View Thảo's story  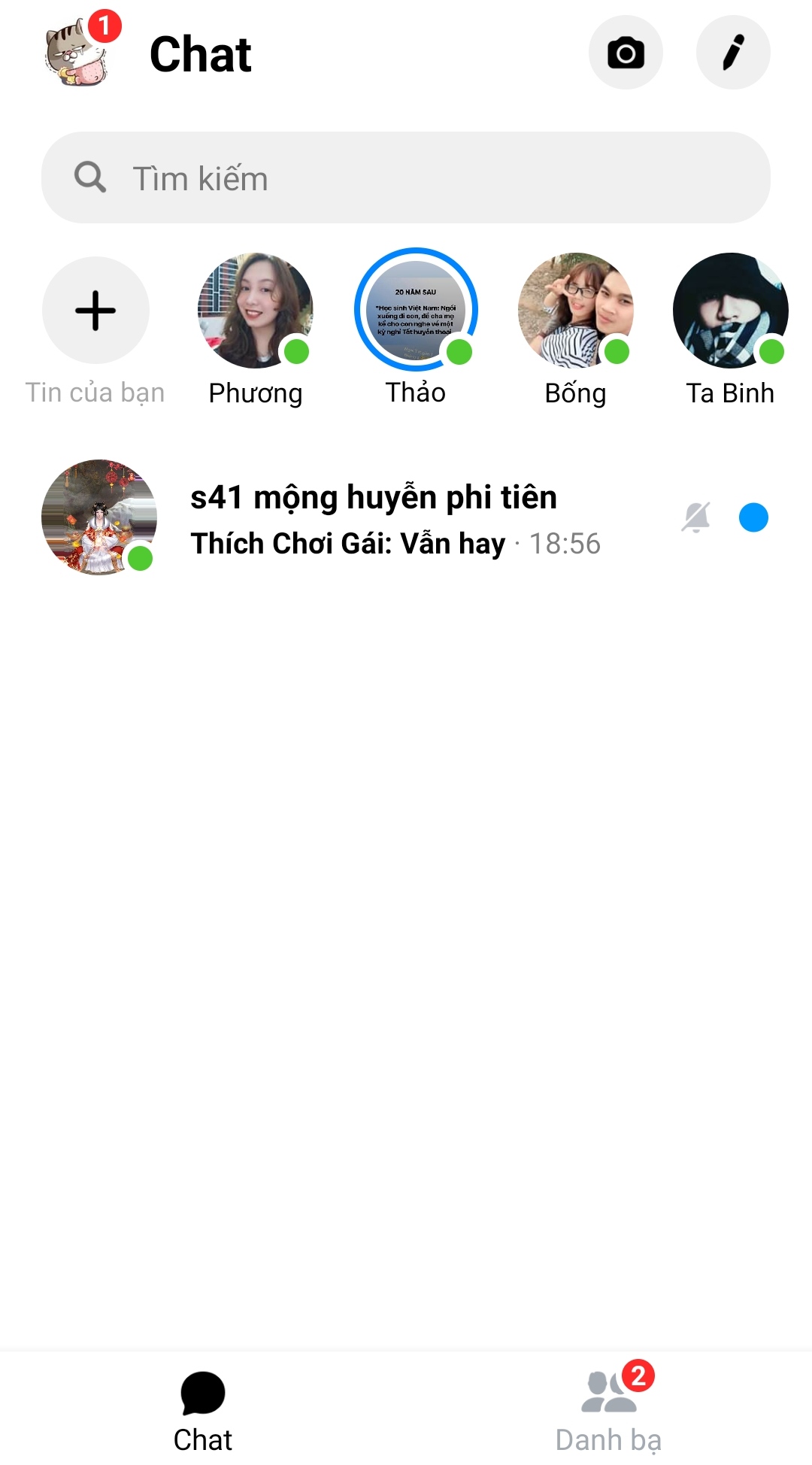(416, 310)
